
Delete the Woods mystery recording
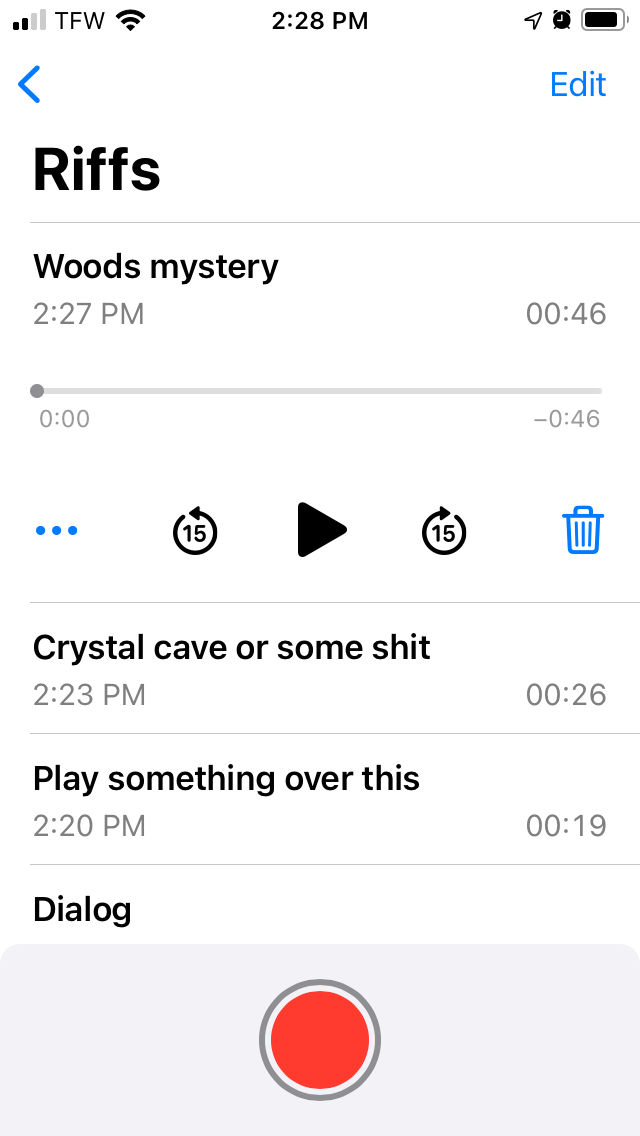pos(582,530)
